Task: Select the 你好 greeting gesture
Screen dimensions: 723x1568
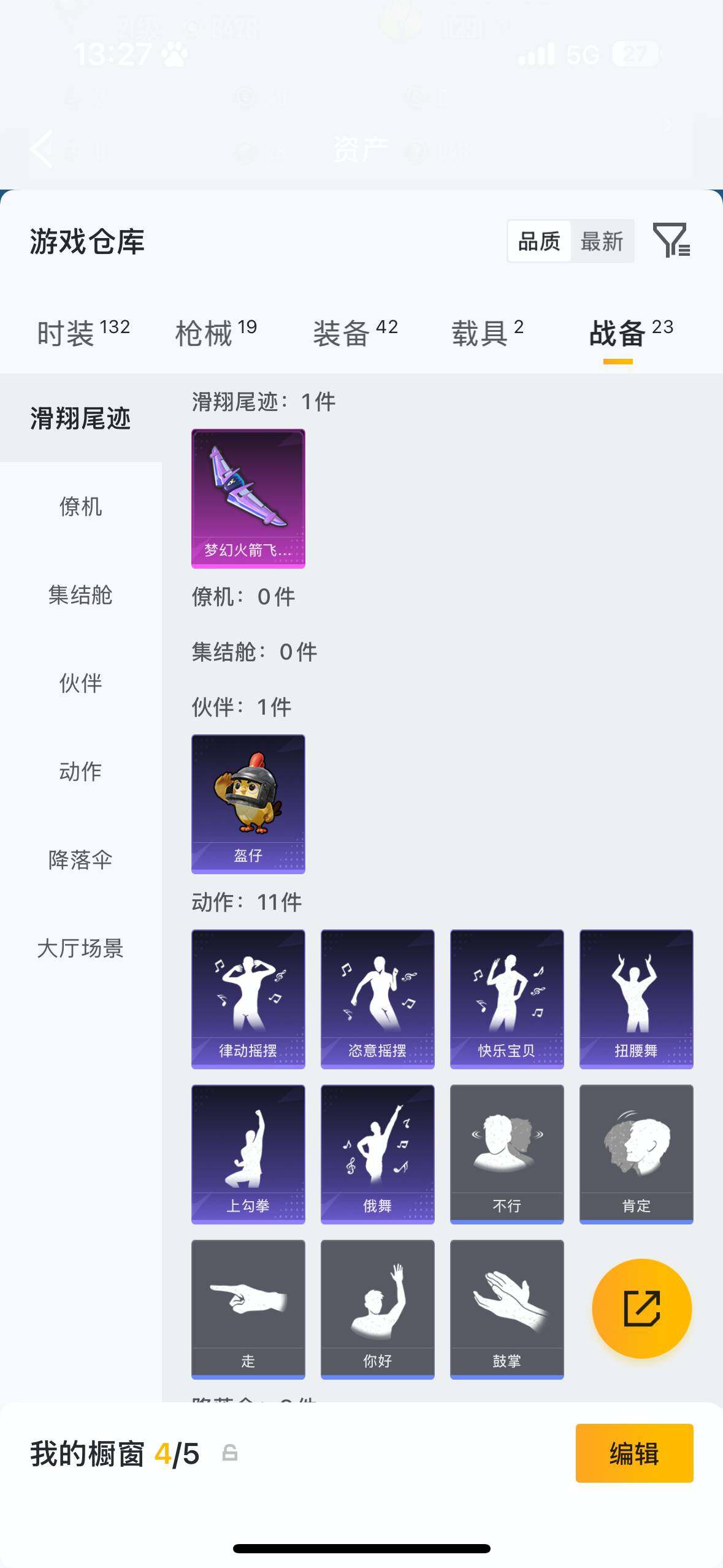Action: point(377,1308)
